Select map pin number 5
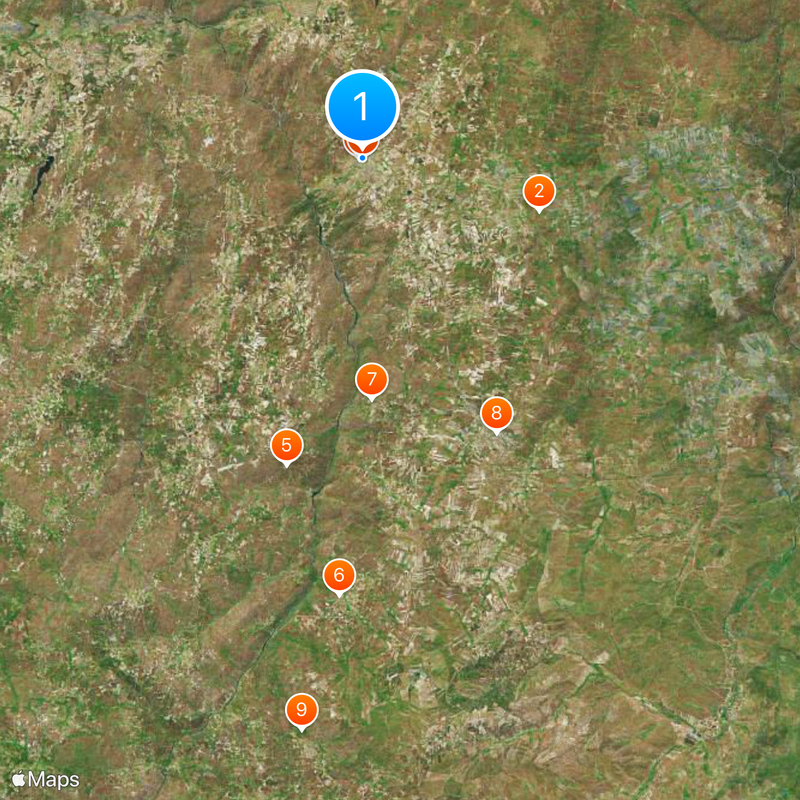 (x=286, y=445)
